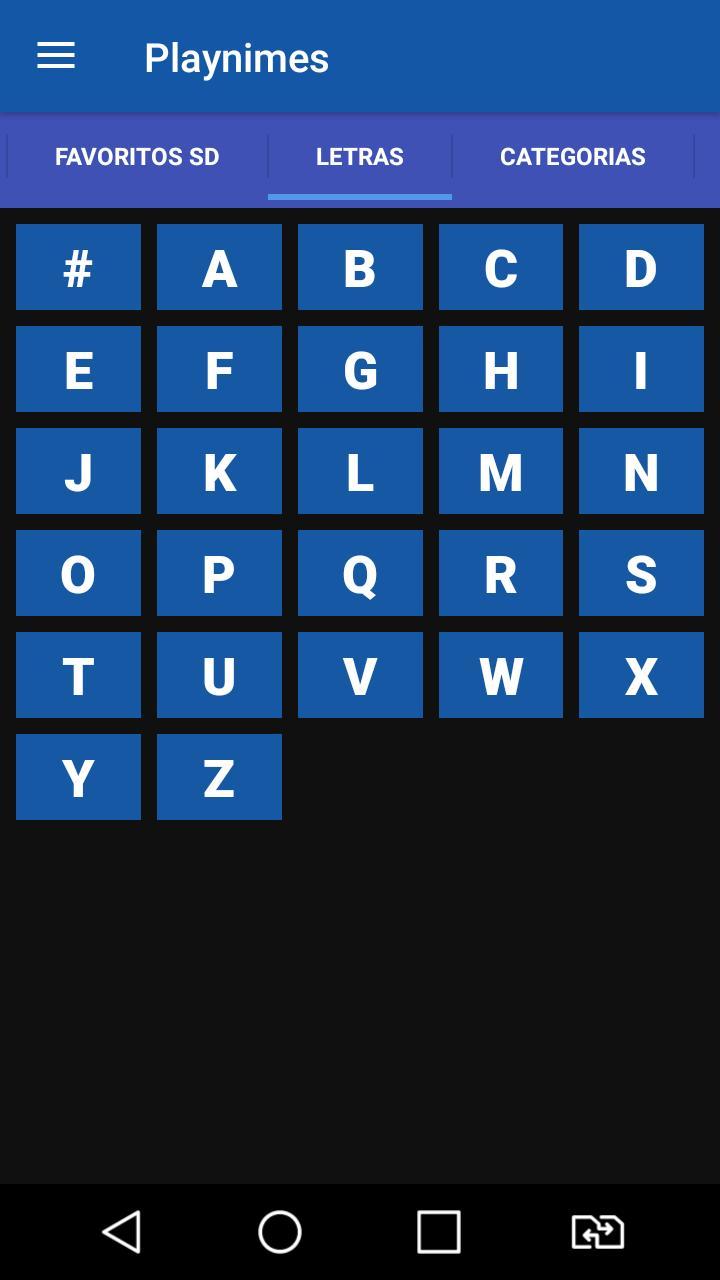This screenshot has height=1280, width=720.
Task: Choose the letter Z button
Action: pyautogui.click(x=219, y=777)
